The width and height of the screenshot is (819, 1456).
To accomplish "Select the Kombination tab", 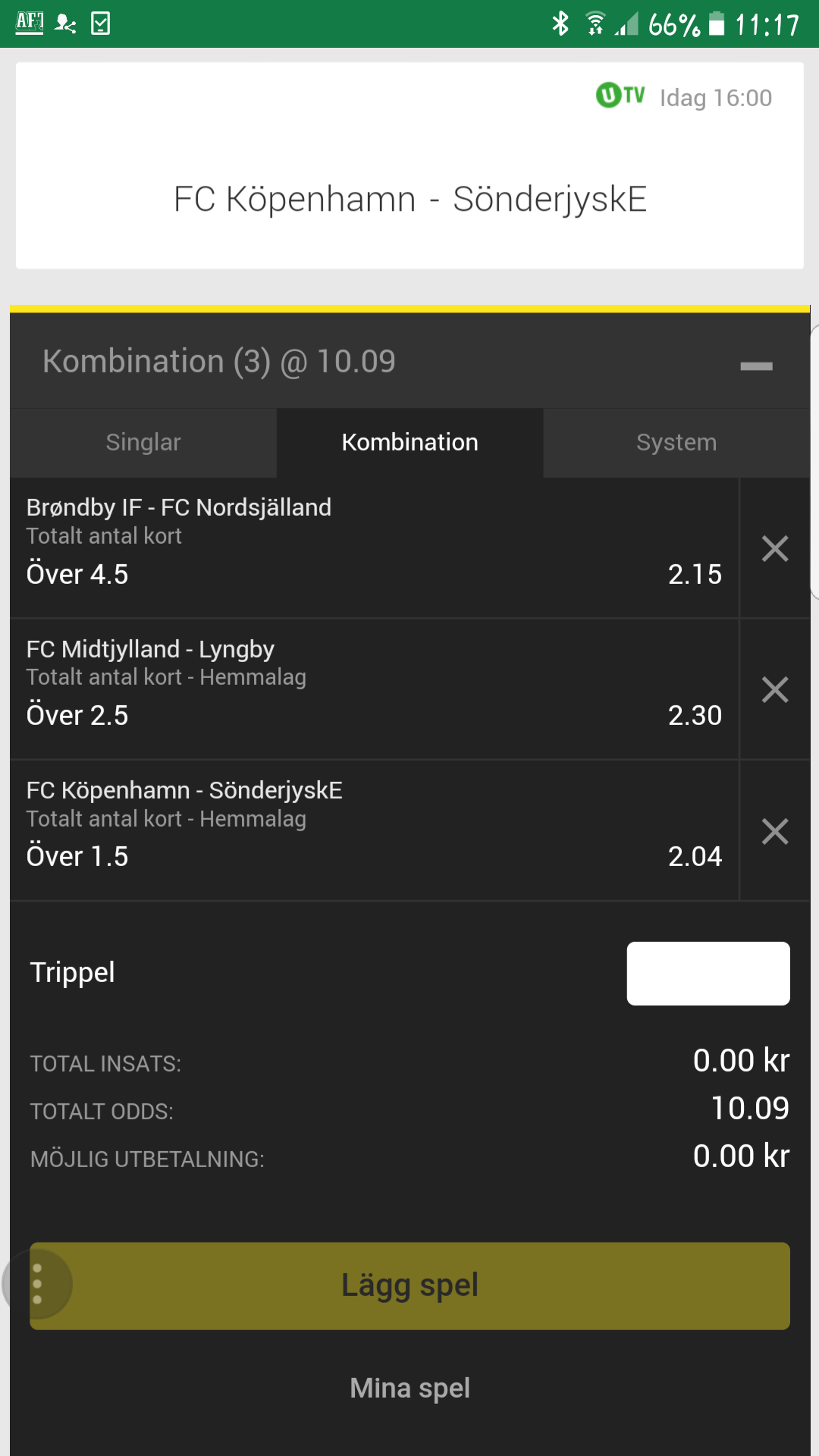I will coord(409,443).
